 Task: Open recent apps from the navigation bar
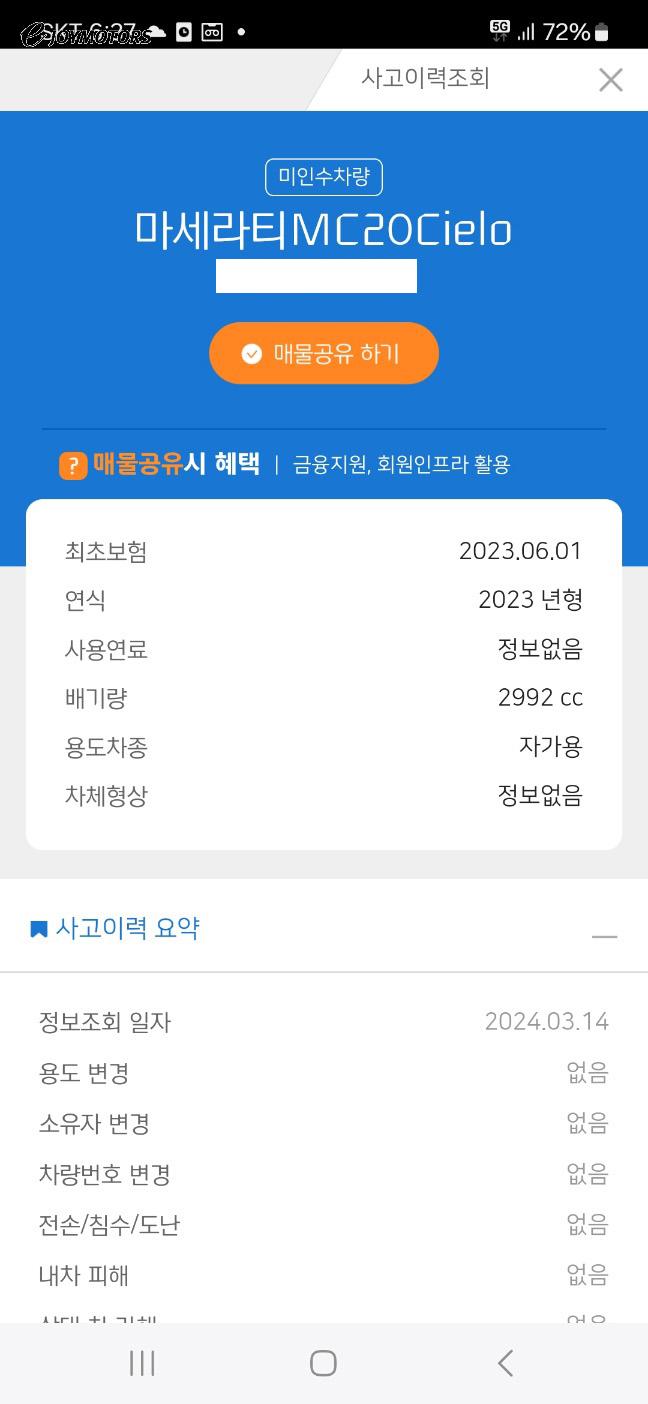(142, 1362)
